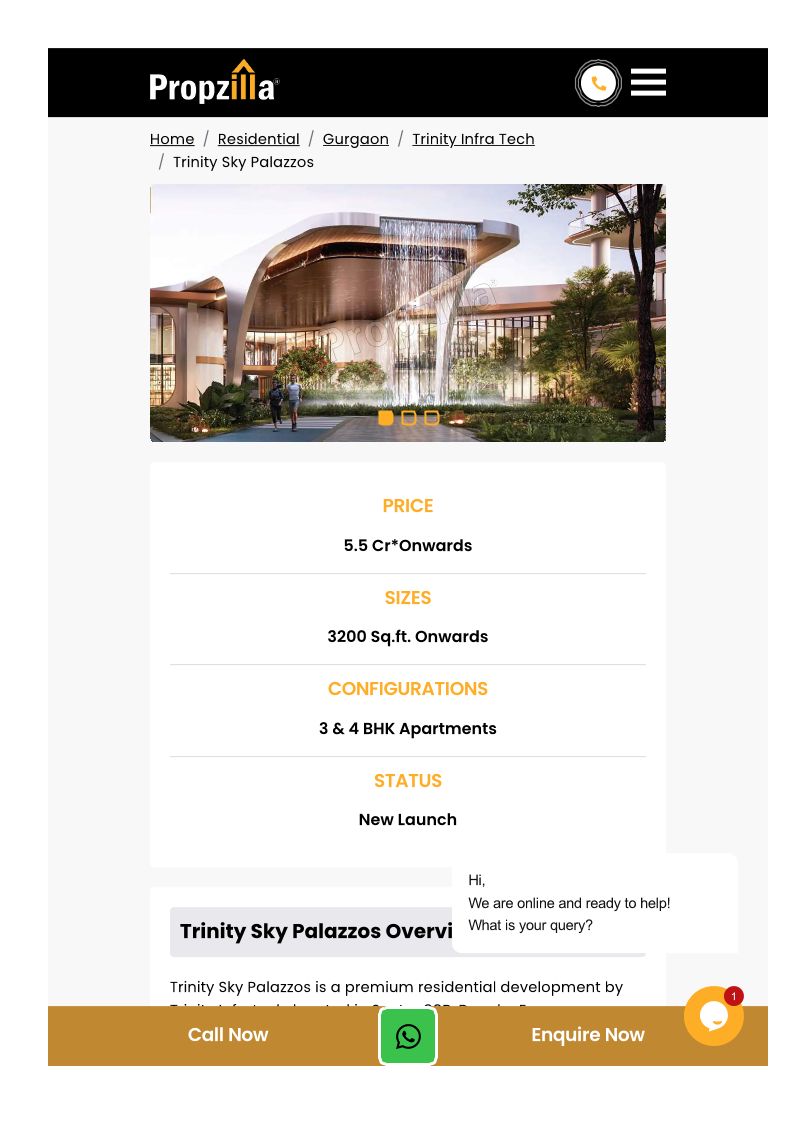Screen dimensions: 793x1123
Task: Open the hamburger menu
Action: [x=648, y=82]
